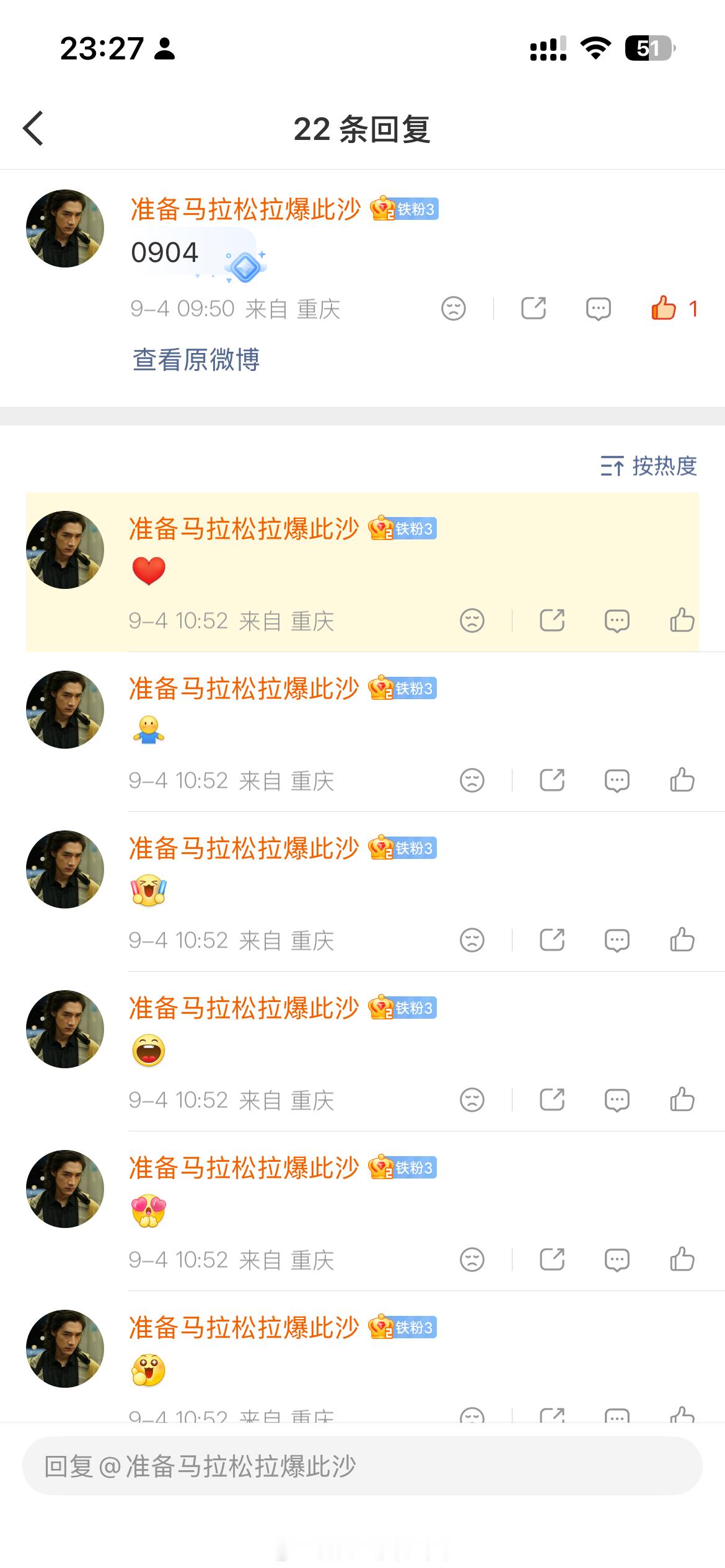Viewport: 725px width, 1568px height.
Task: Tap the 回复@准备马拉松拉爆此沙 input box
Action: [362, 1466]
